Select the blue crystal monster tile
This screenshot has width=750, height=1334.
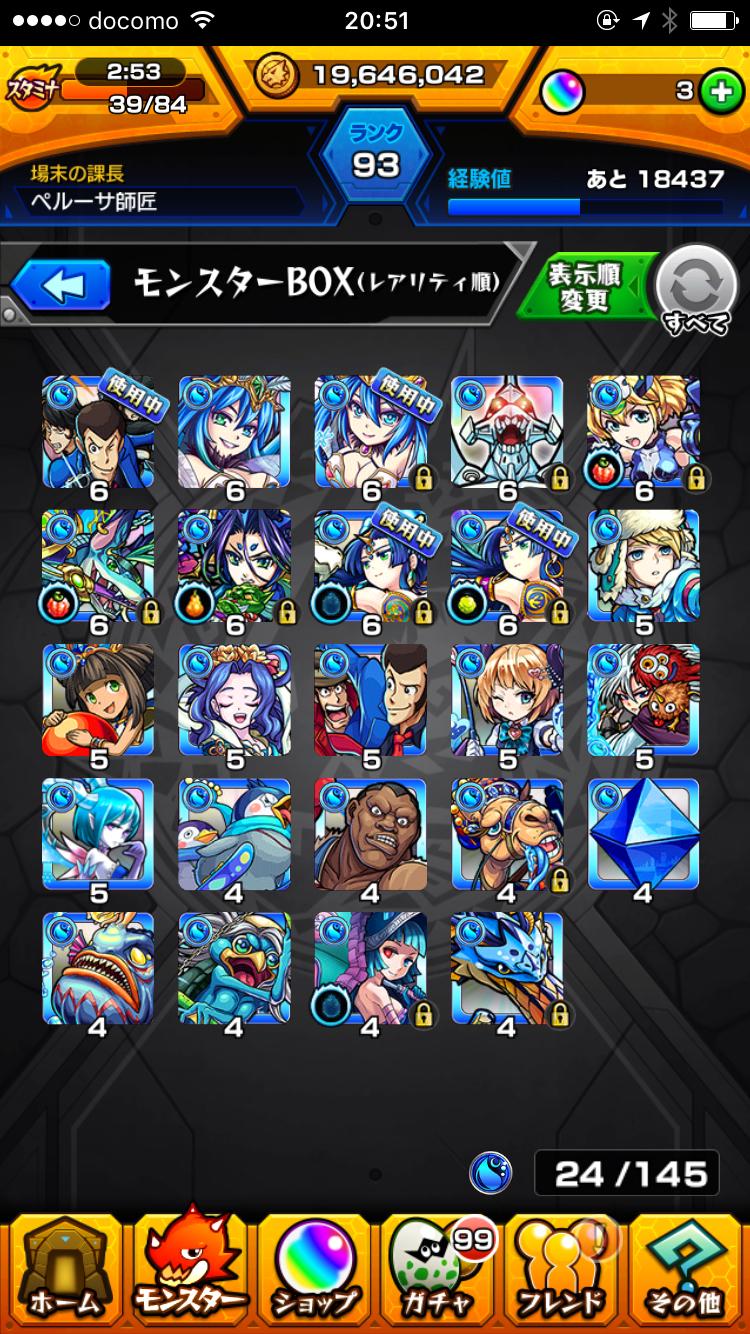point(643,835)
